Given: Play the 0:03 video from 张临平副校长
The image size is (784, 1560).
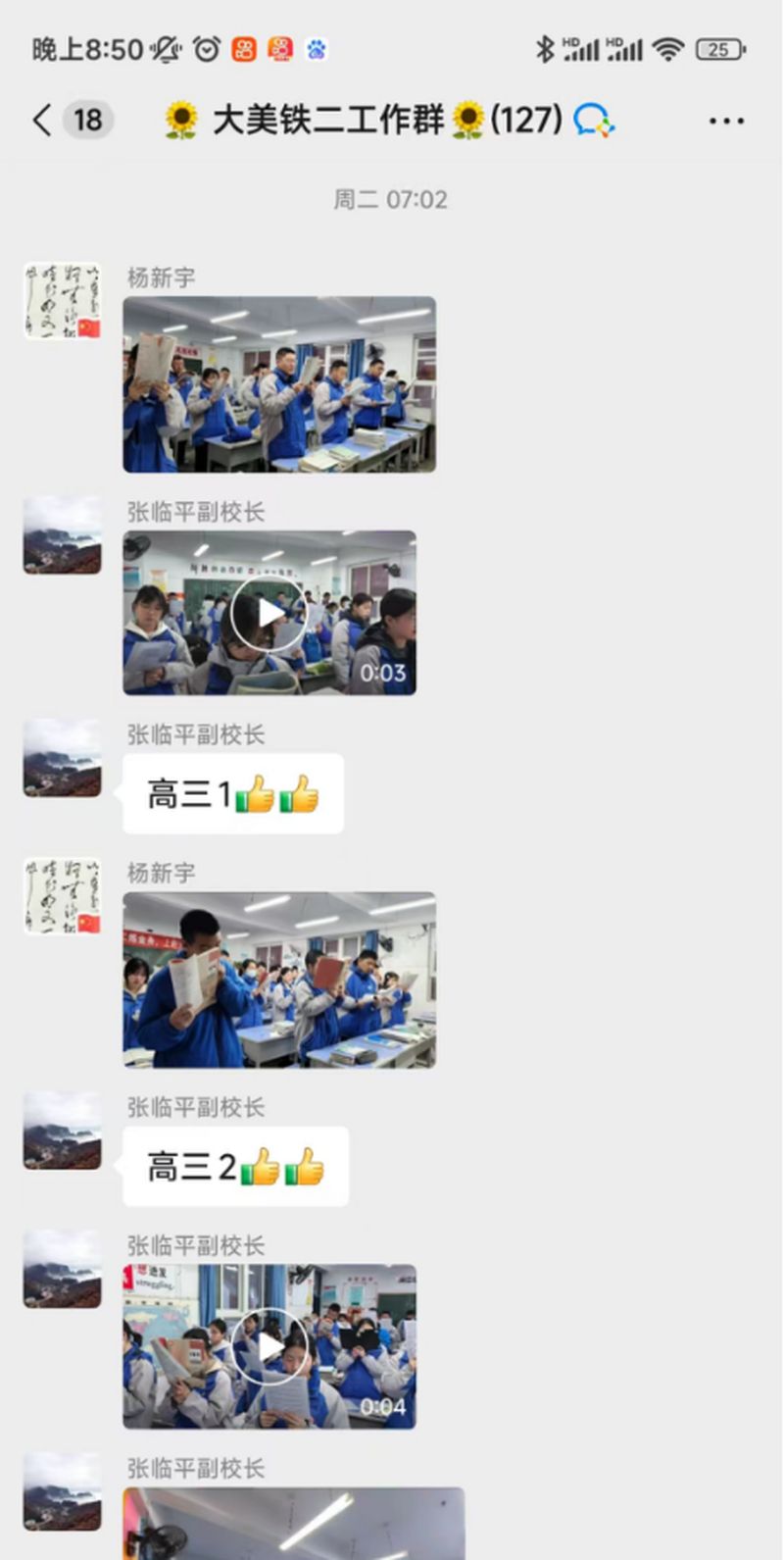Looking at the screenshot, I should [269, 613].
